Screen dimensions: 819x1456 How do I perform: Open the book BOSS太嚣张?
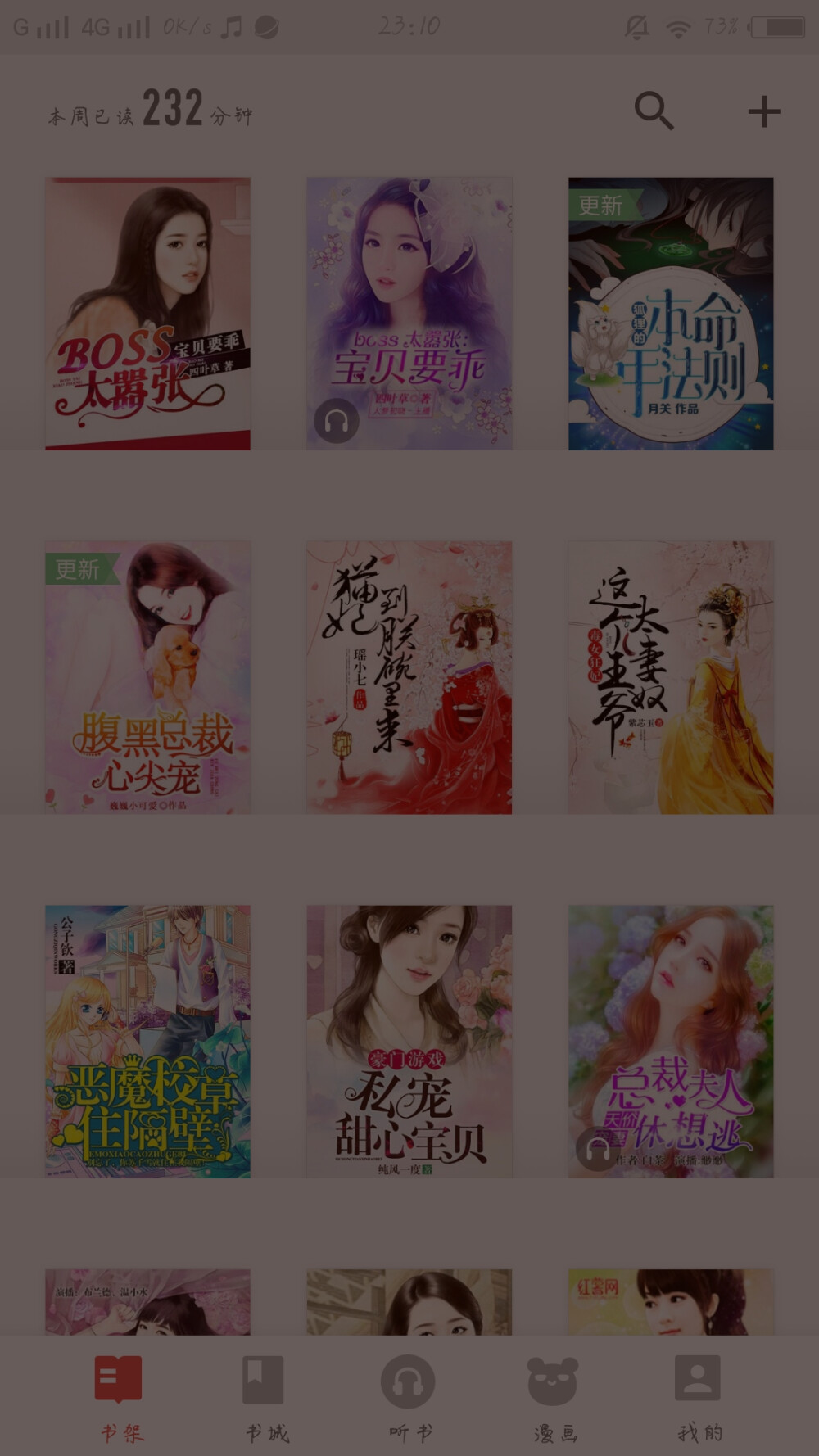click(147, 313)
